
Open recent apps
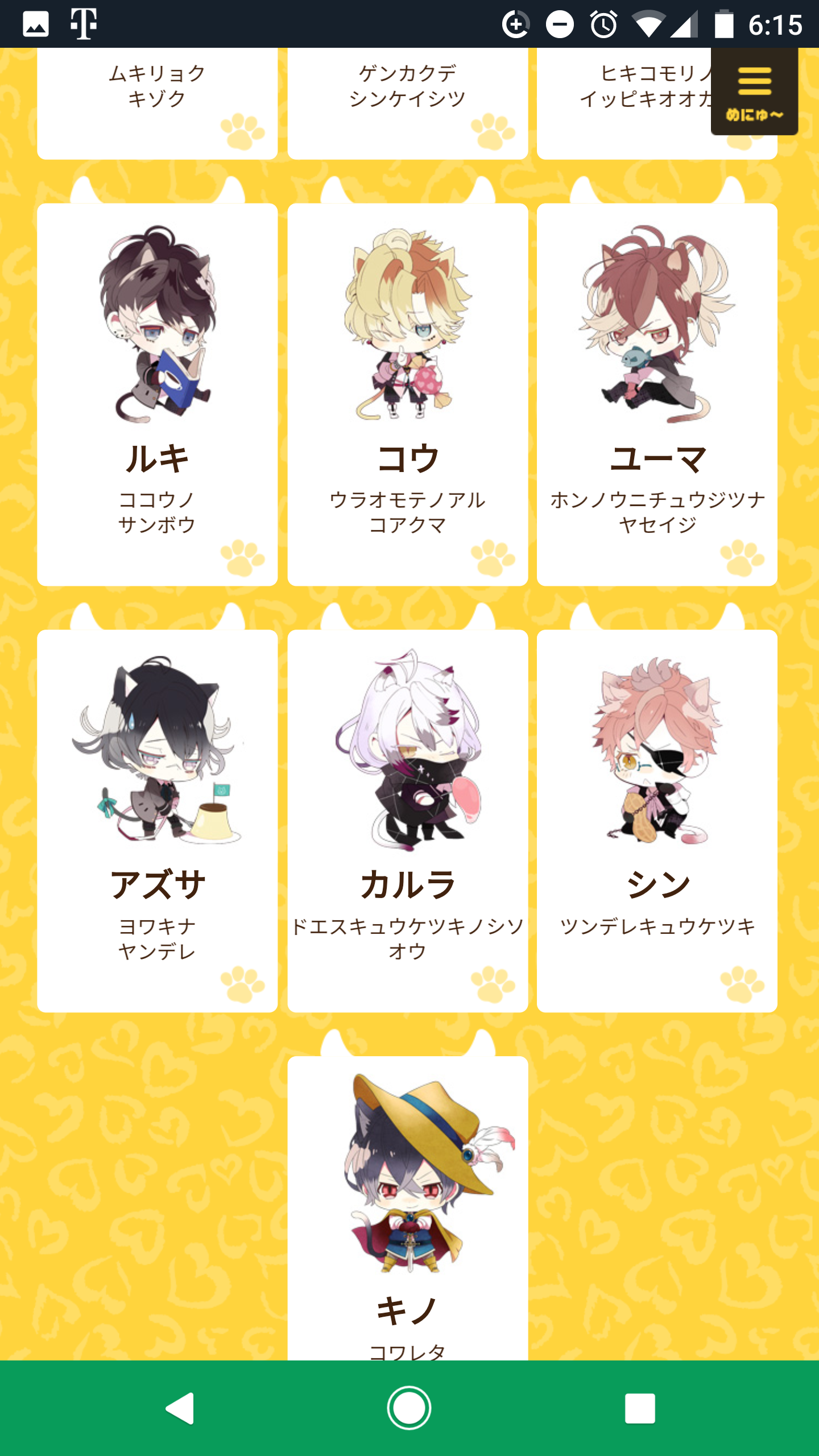639,1408
